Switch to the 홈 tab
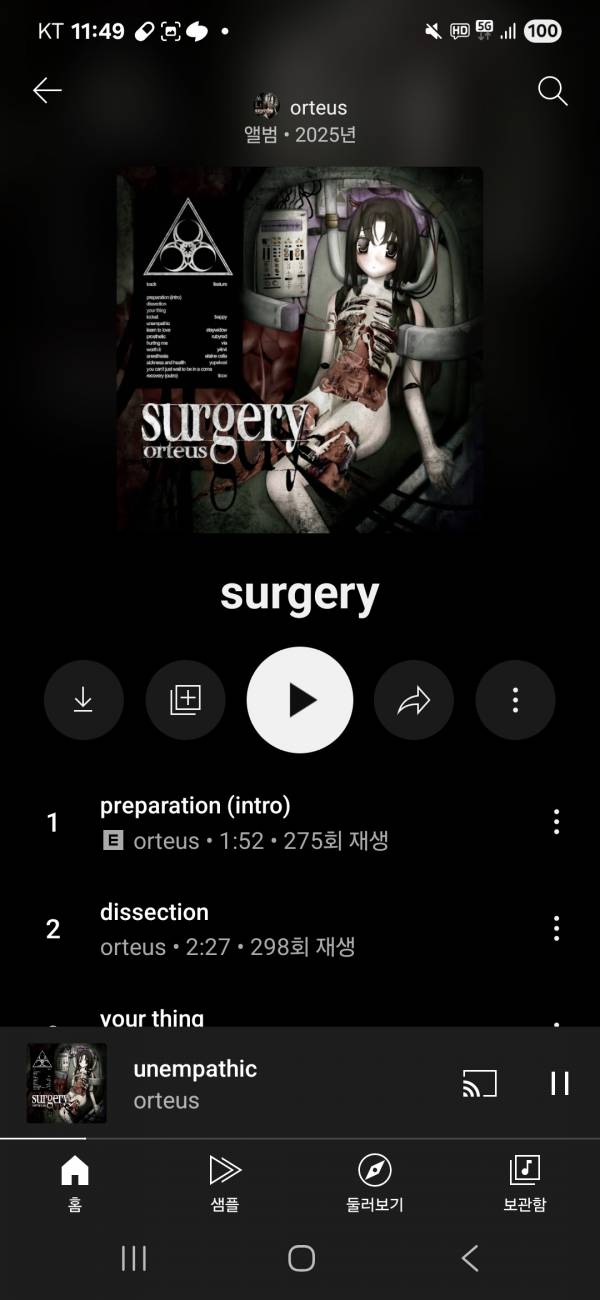 75,1181
